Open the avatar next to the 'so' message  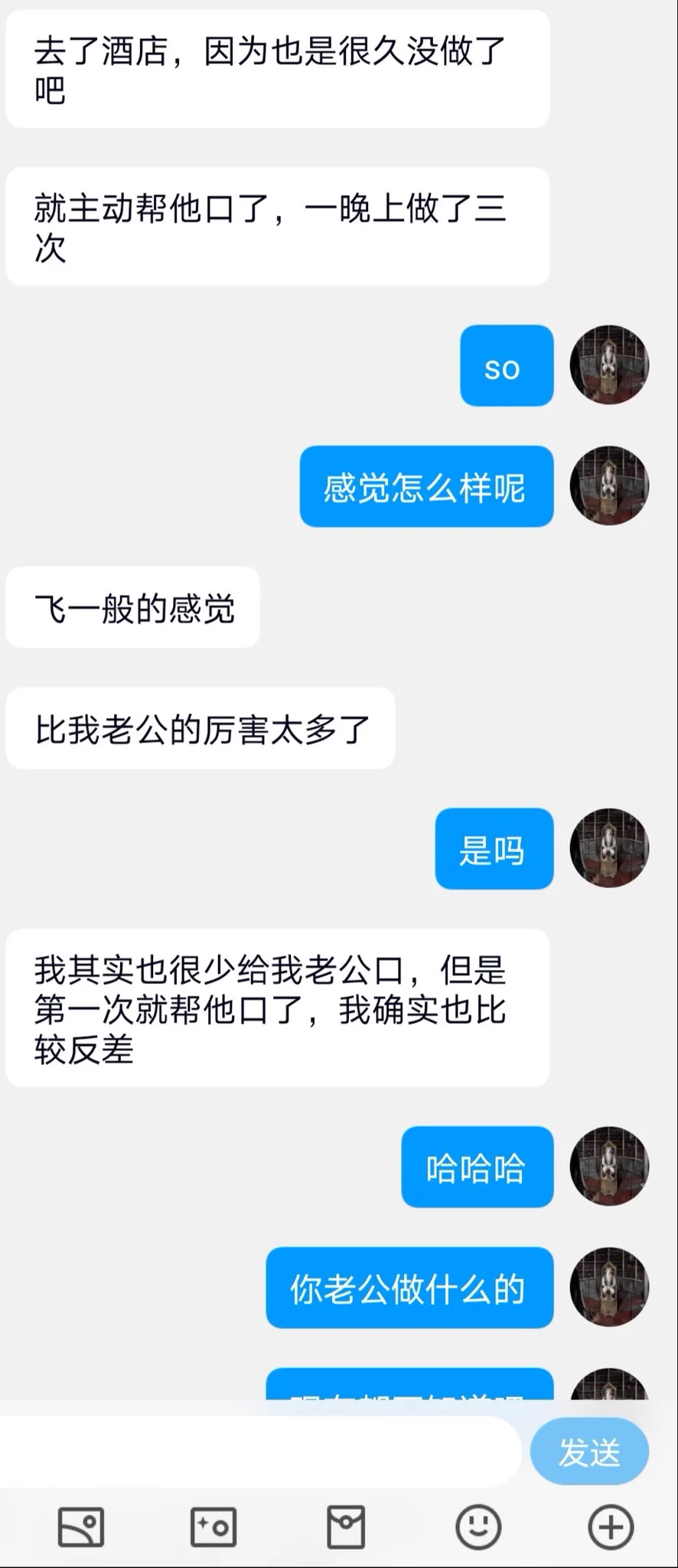609,364
